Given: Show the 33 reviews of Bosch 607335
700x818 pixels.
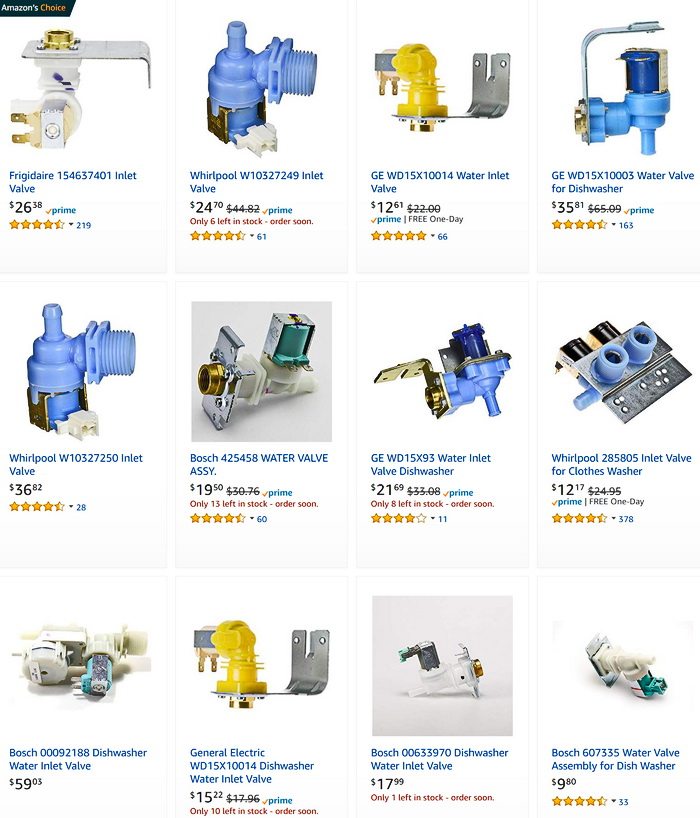Looking at the screenshot, I should point(623,802).
